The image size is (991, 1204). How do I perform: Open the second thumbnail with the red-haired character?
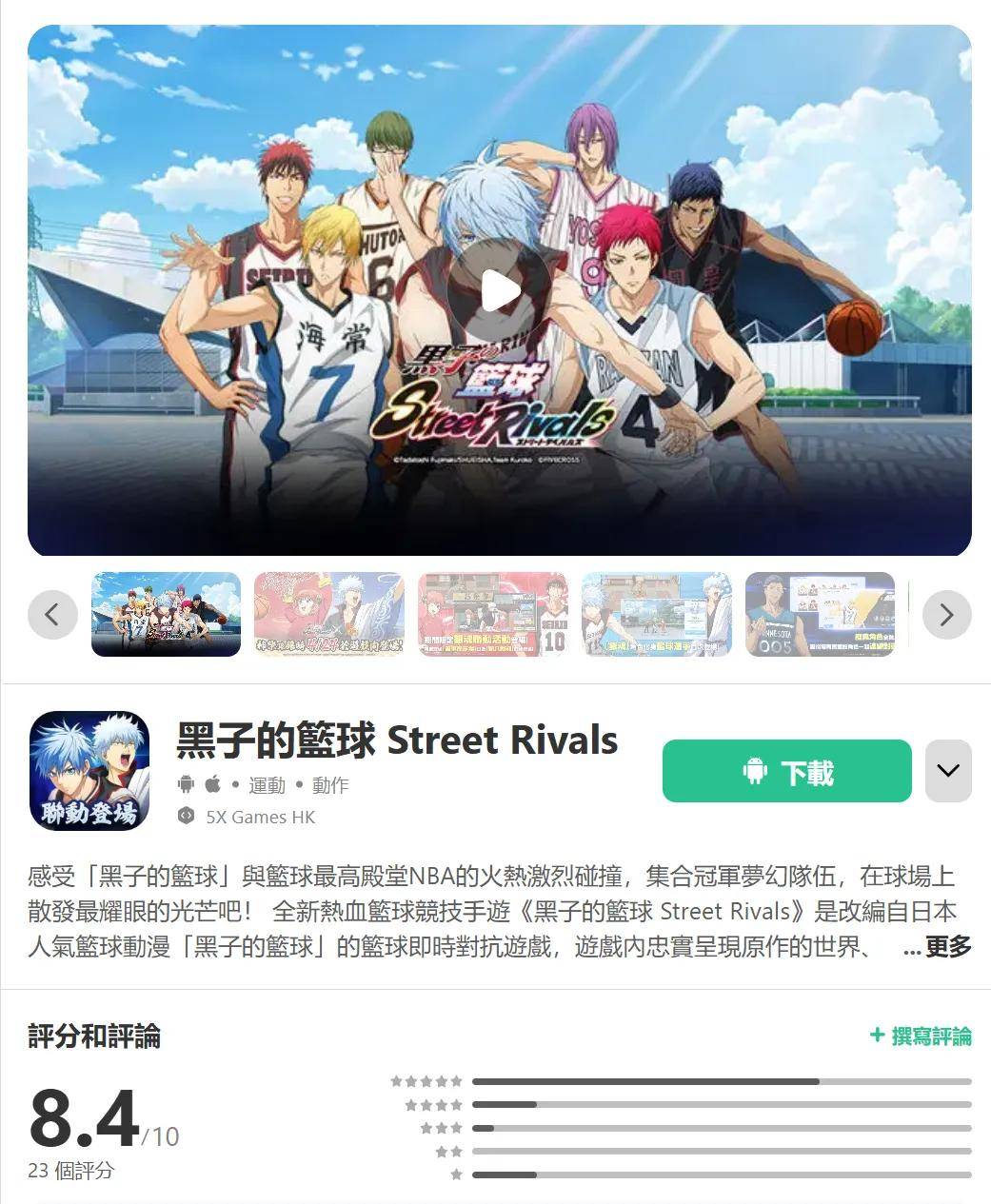click(x=329, y=614)
